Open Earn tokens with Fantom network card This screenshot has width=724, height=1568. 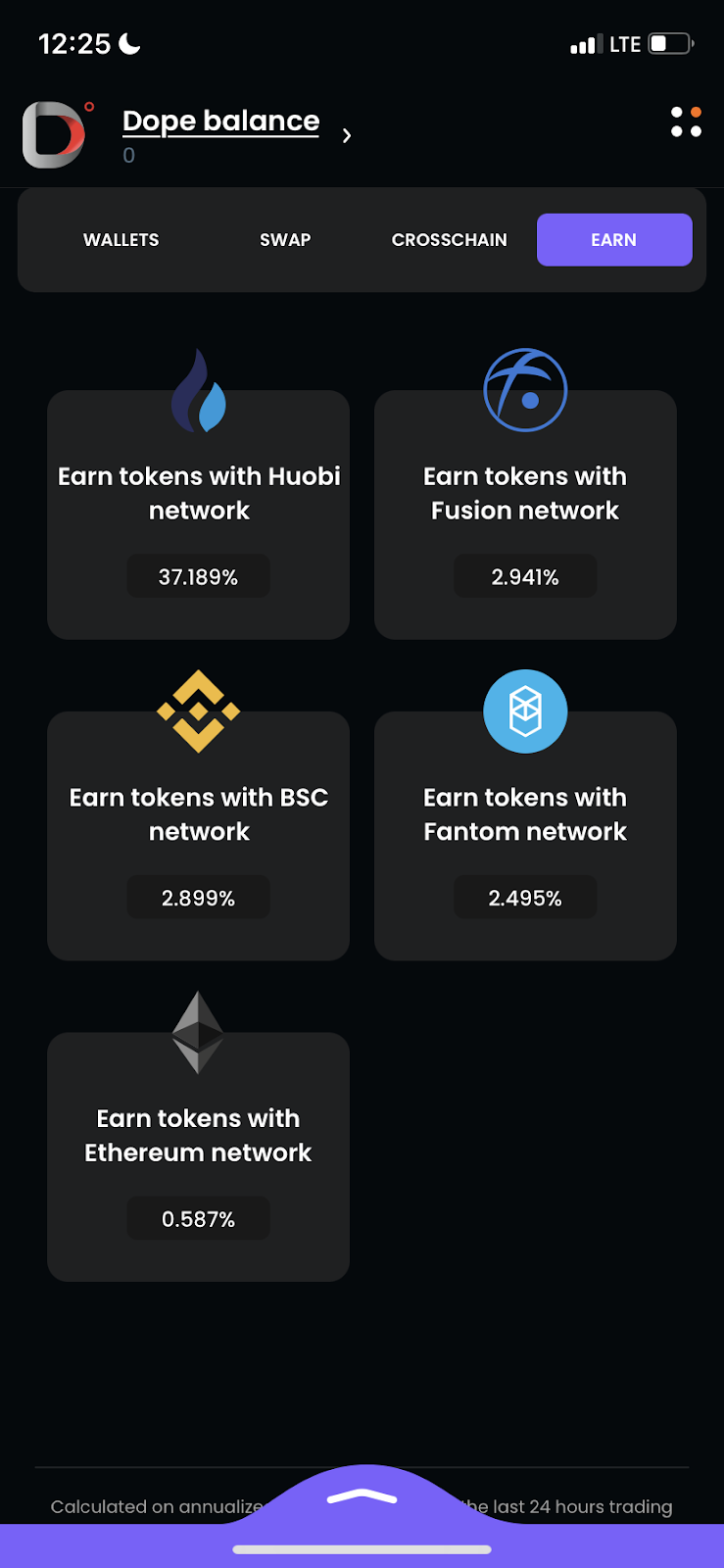[525, 835]
